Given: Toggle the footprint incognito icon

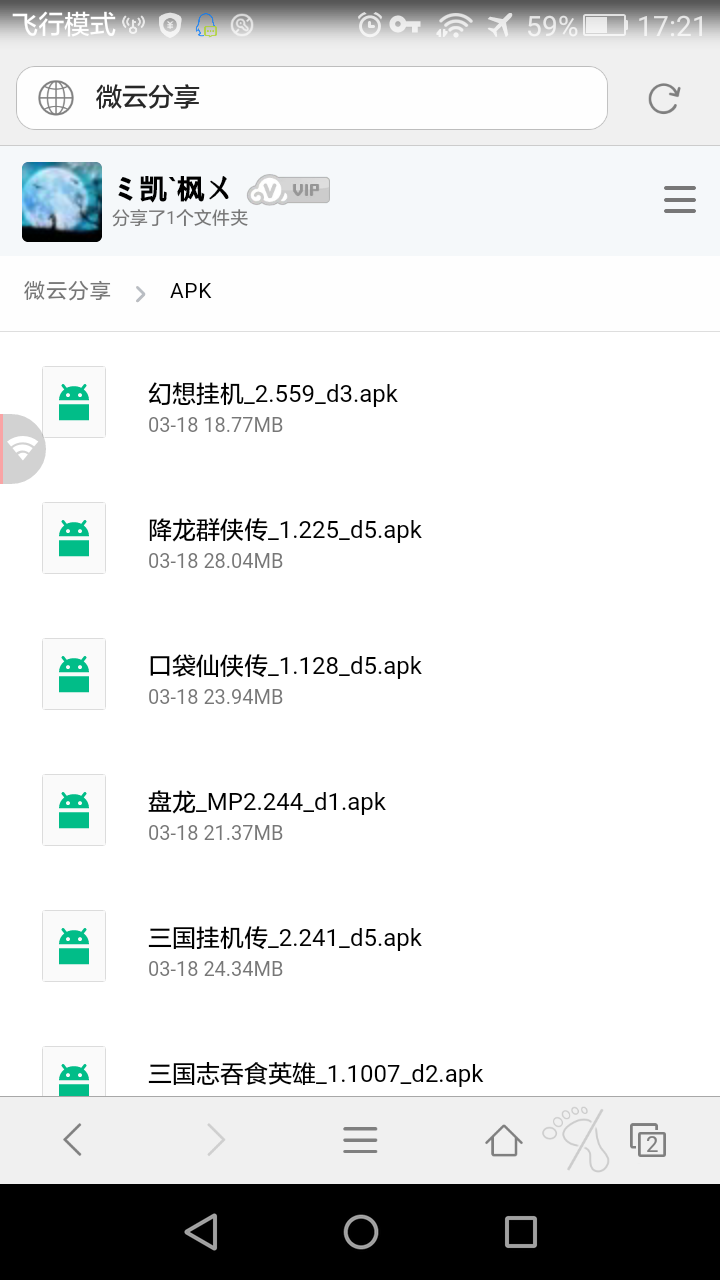Looking at the screenshot, I should click(x=576, y=1138).
